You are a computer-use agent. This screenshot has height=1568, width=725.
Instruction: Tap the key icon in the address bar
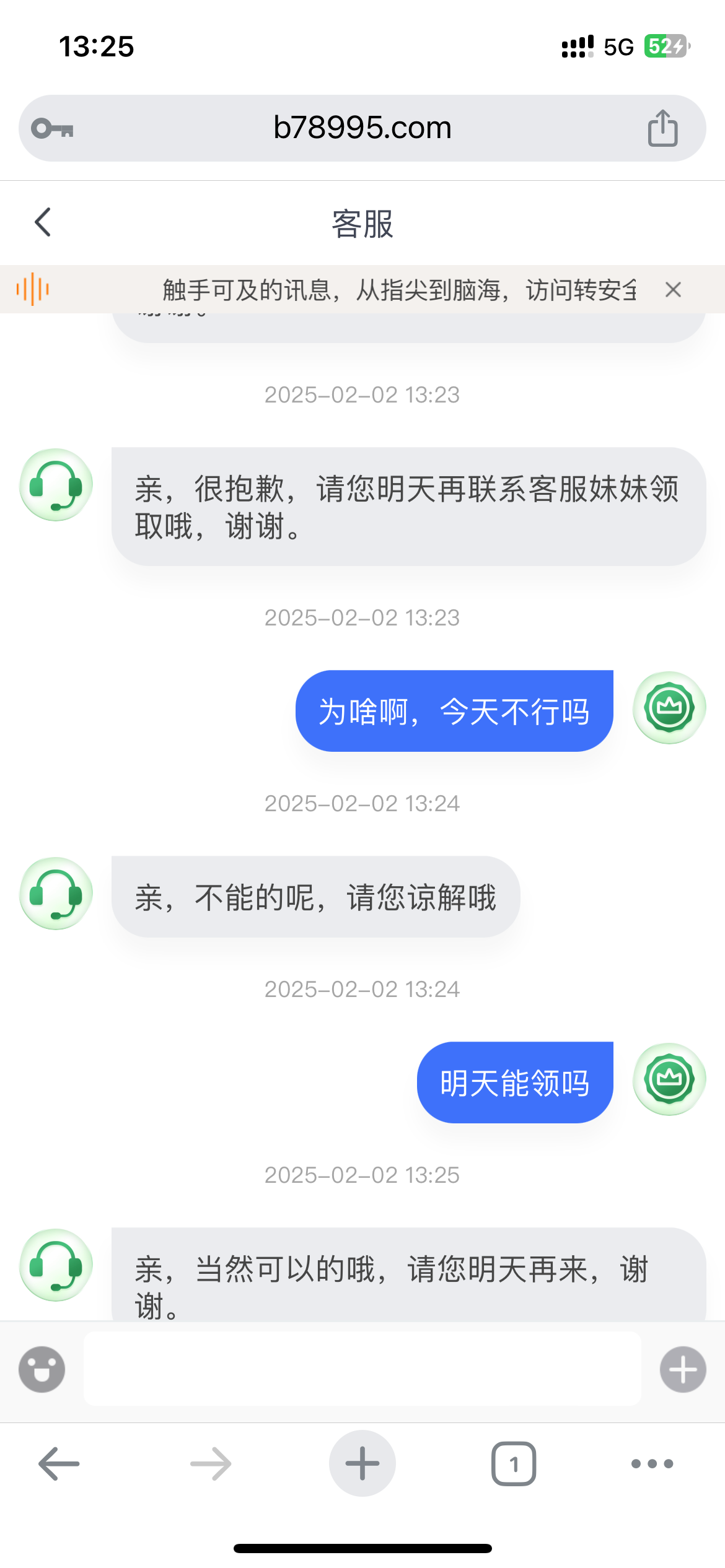[x=53, y=129]
